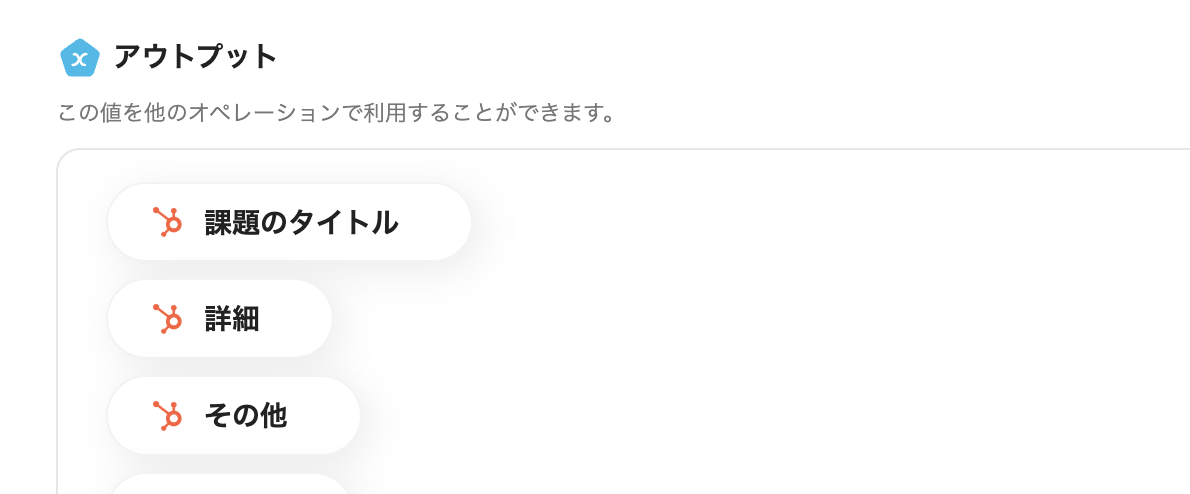The height and width of the screenshot is (494, 1190).
Task: Tap the その他 output chip
Action: (x=233, y=416)
